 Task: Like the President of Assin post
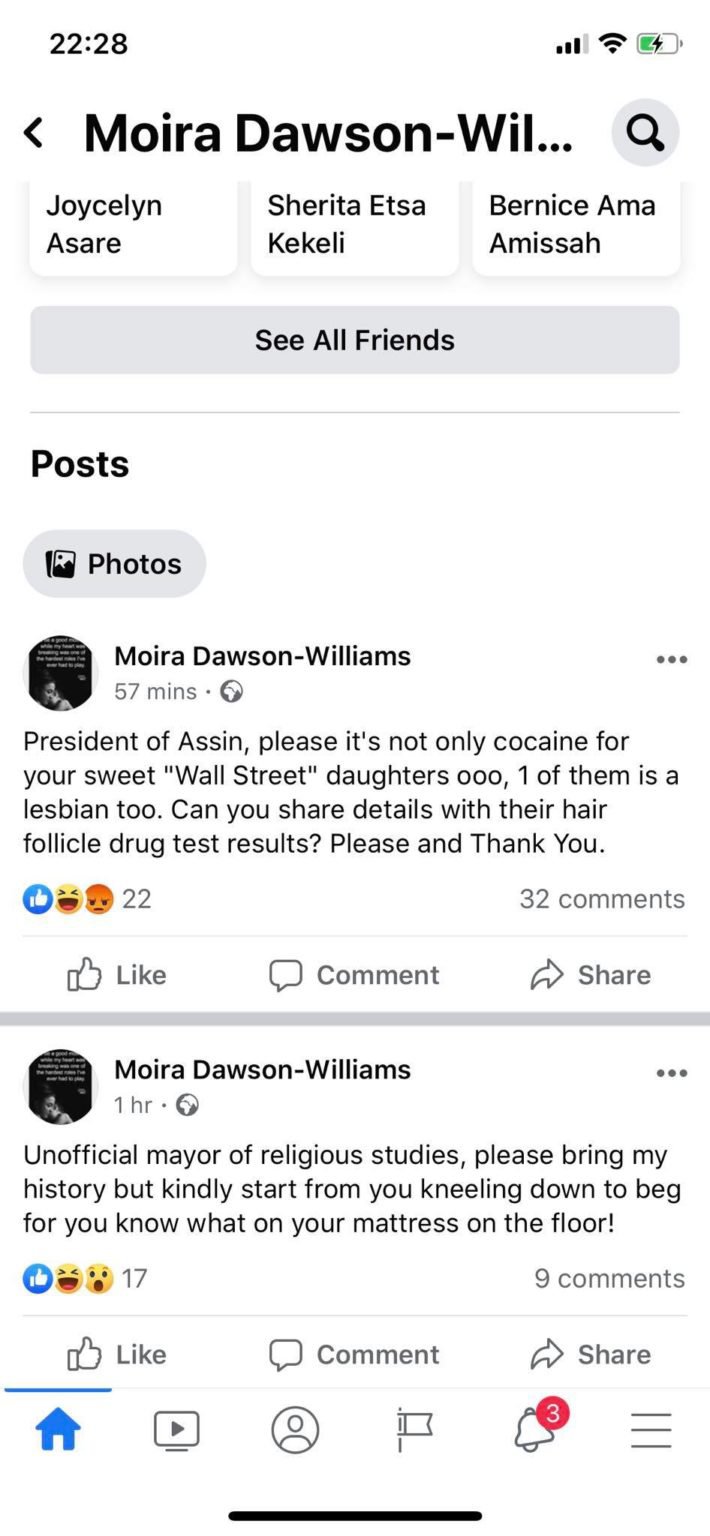click(116, 975)
